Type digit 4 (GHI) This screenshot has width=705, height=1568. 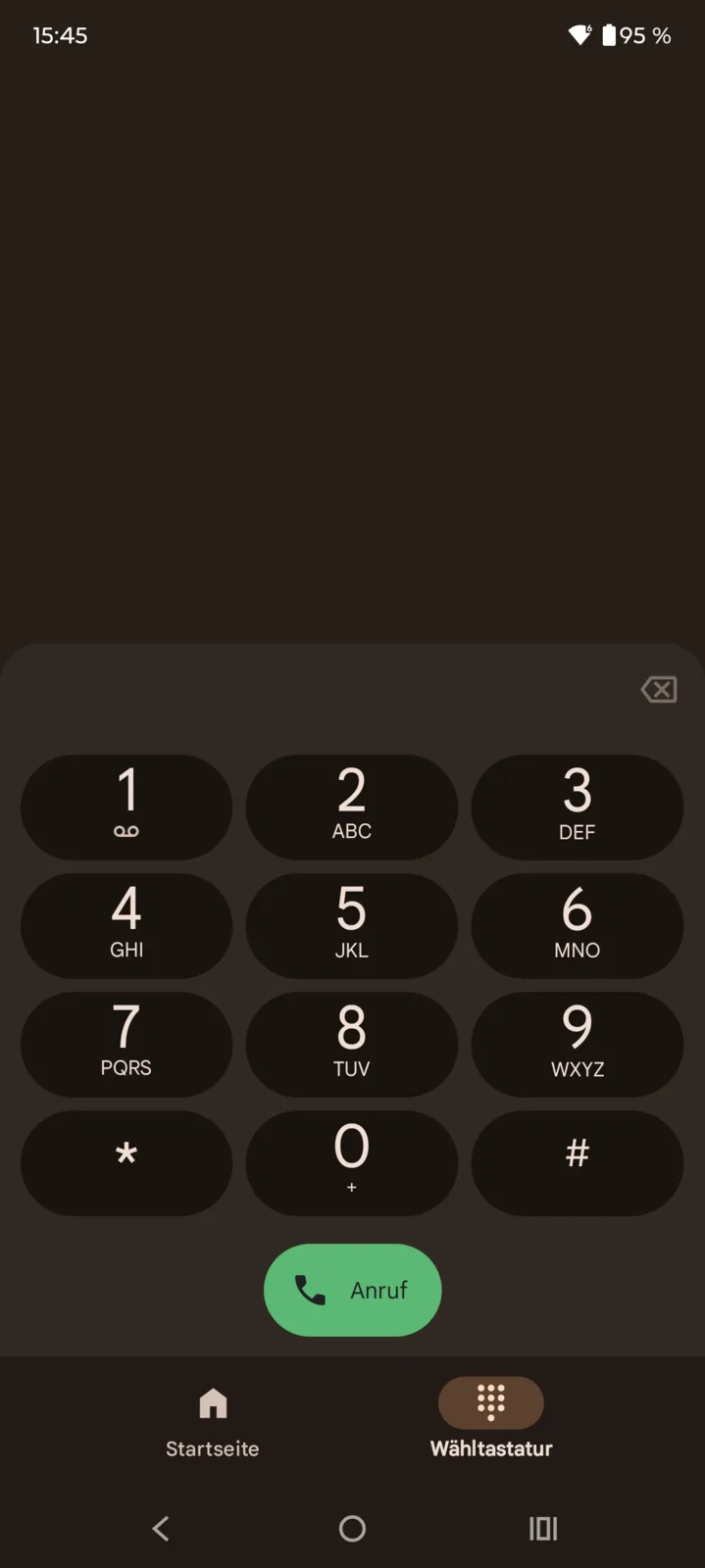click(126, 925)
